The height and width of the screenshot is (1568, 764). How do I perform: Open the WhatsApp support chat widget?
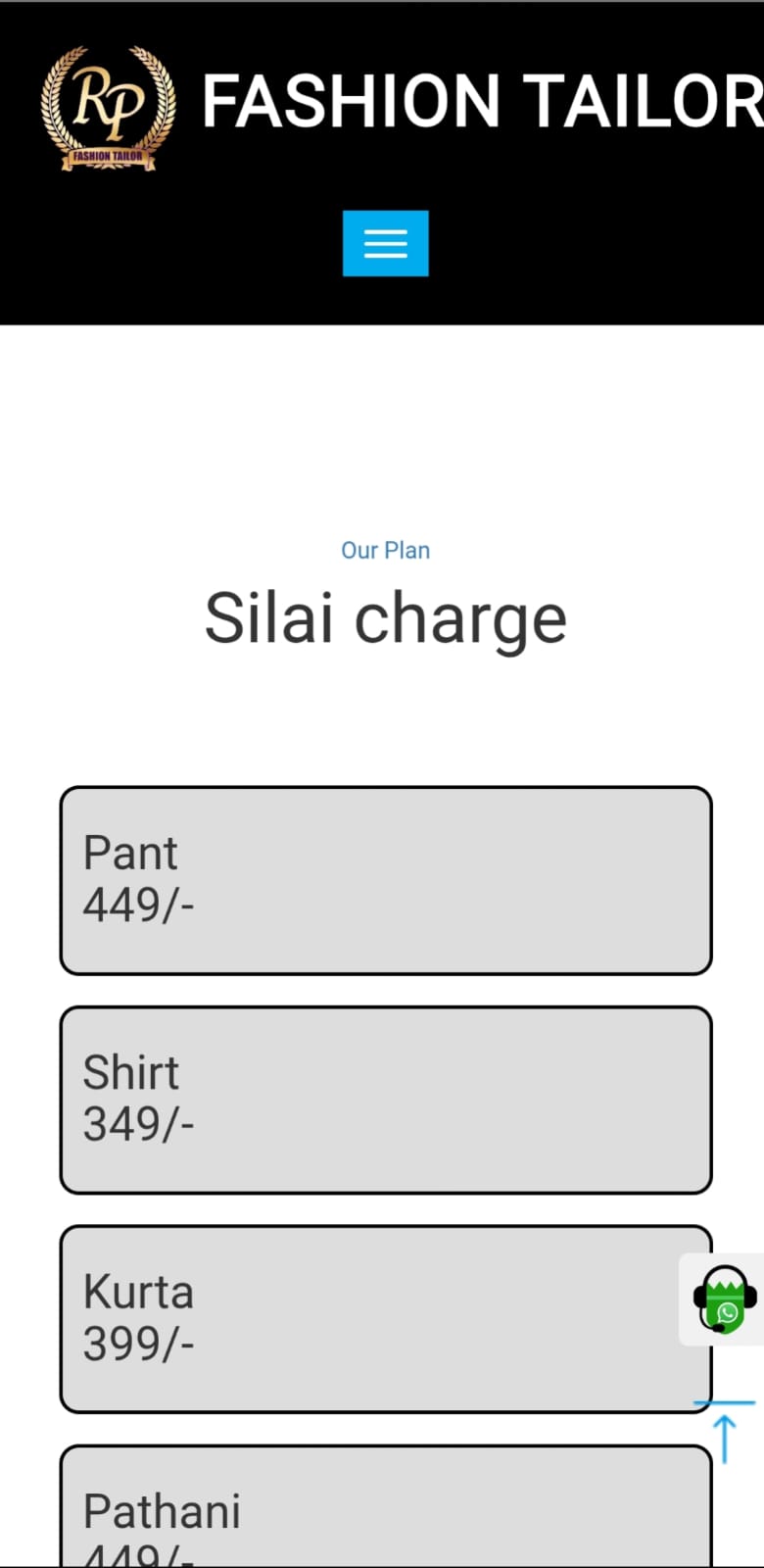pyautogui.click(x=724, y=1299)
